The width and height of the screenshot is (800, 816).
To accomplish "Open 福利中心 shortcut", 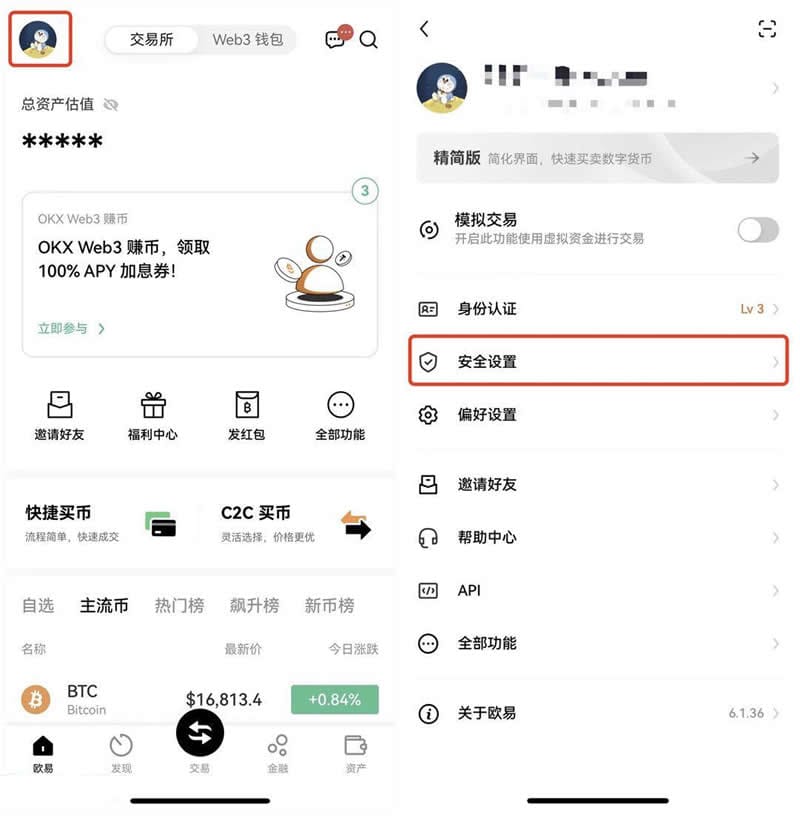I will [153, 415].
